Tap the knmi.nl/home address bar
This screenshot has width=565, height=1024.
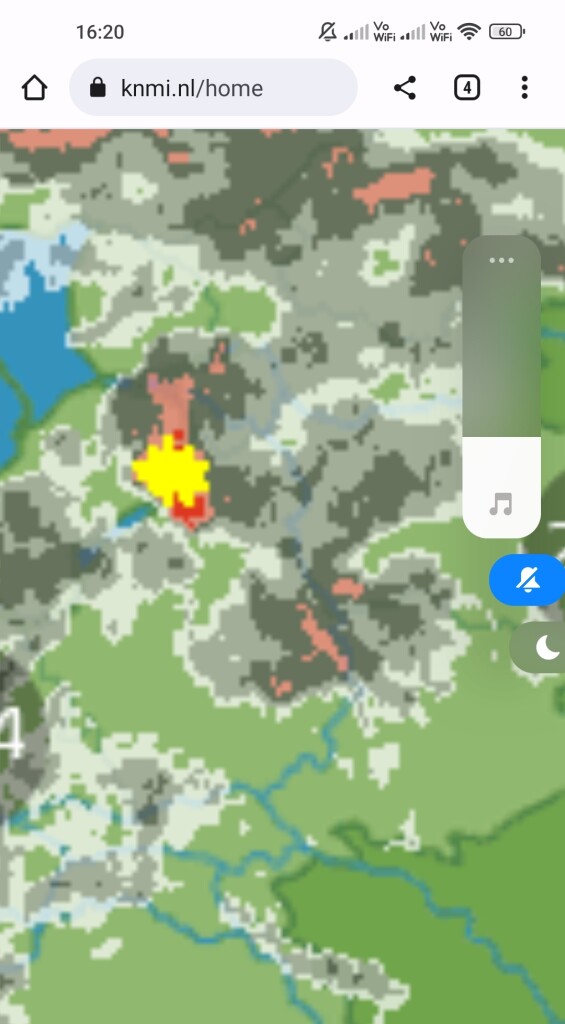coord(214,88)
